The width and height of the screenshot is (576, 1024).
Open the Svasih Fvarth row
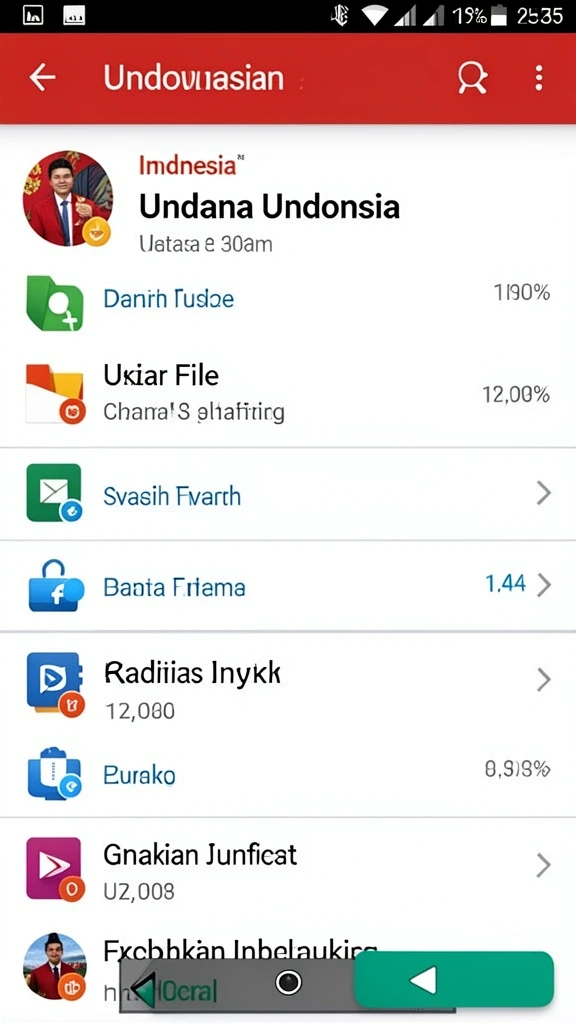point(288,494)
